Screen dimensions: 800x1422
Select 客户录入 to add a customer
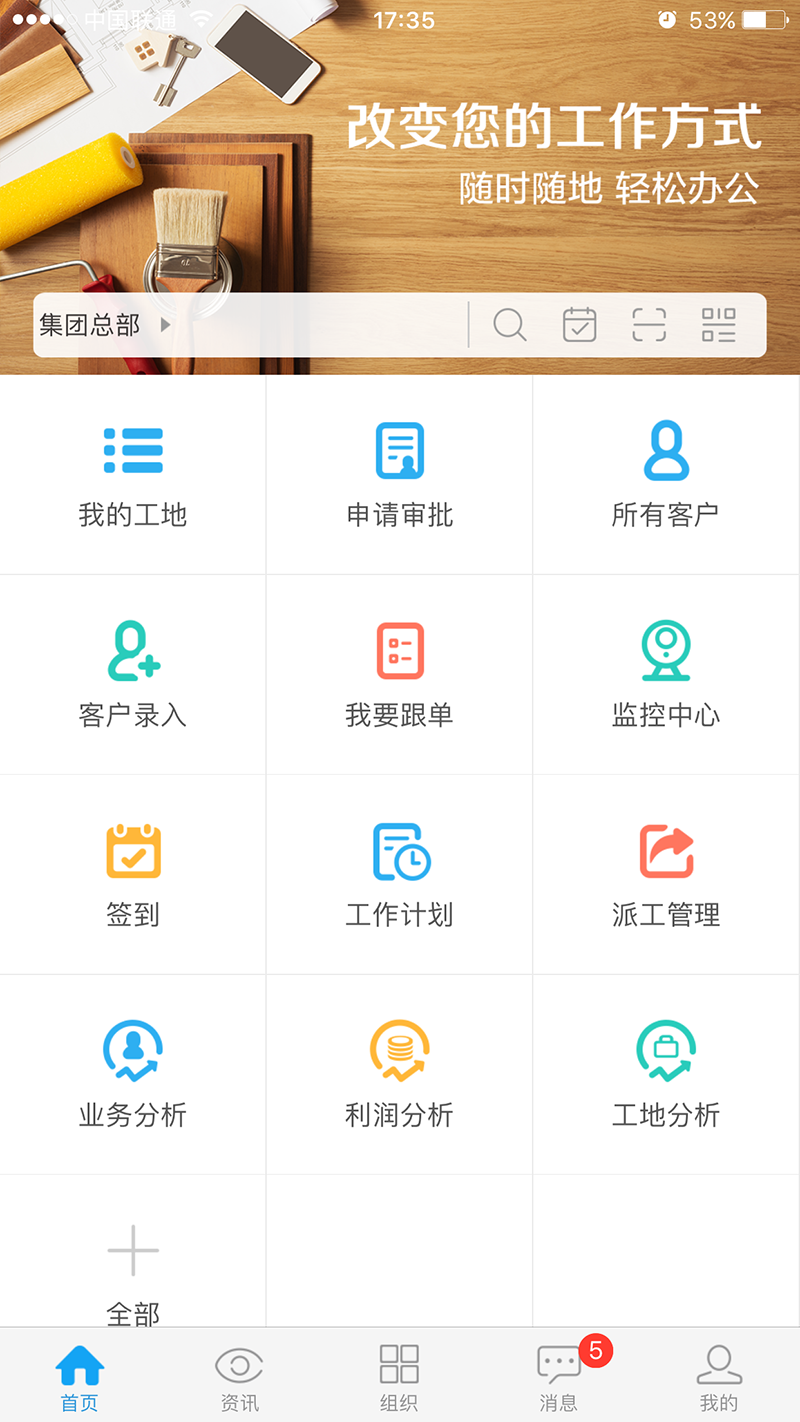click(132, 674)
